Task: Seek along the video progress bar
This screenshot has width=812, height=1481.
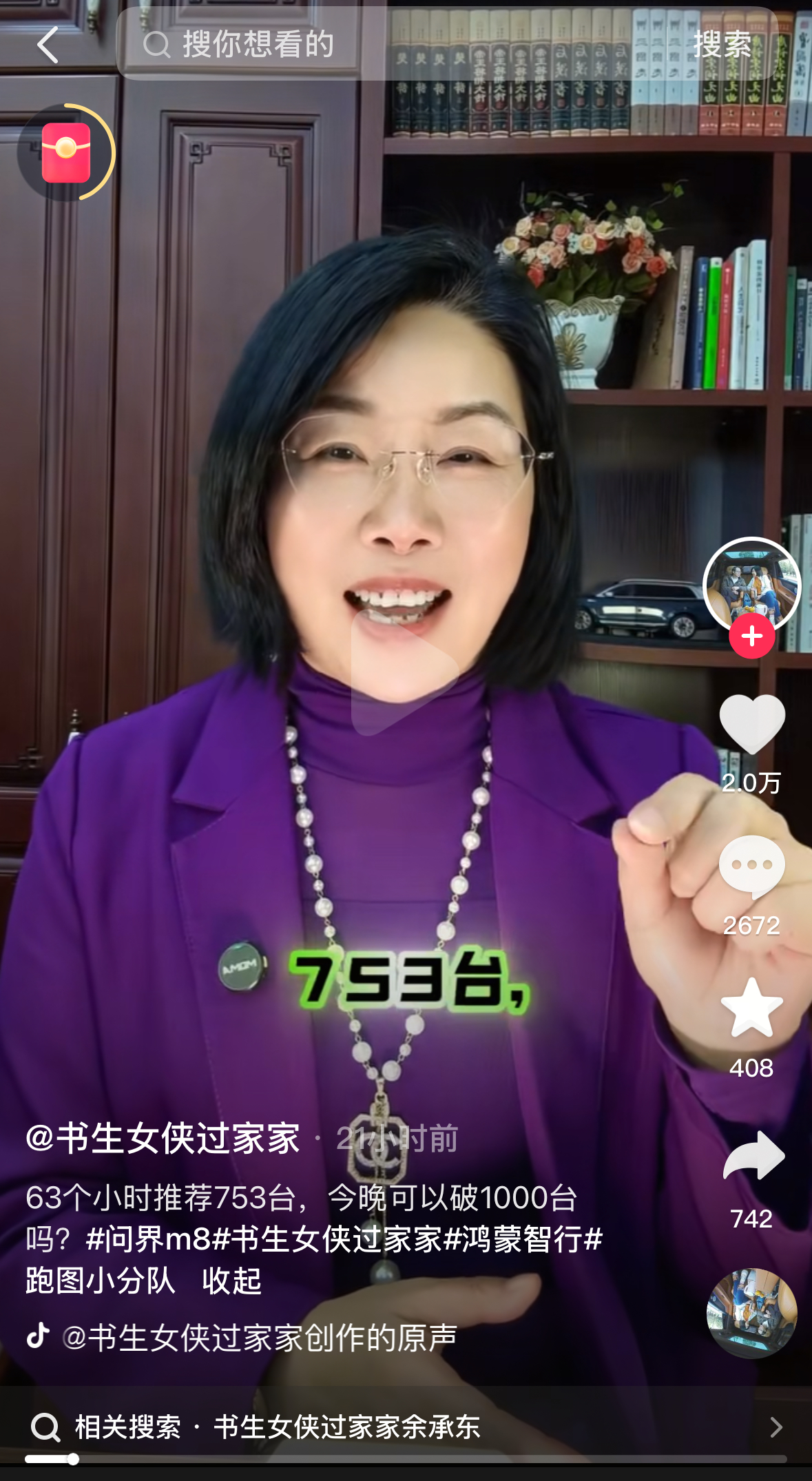Action: pos(406,1459)
